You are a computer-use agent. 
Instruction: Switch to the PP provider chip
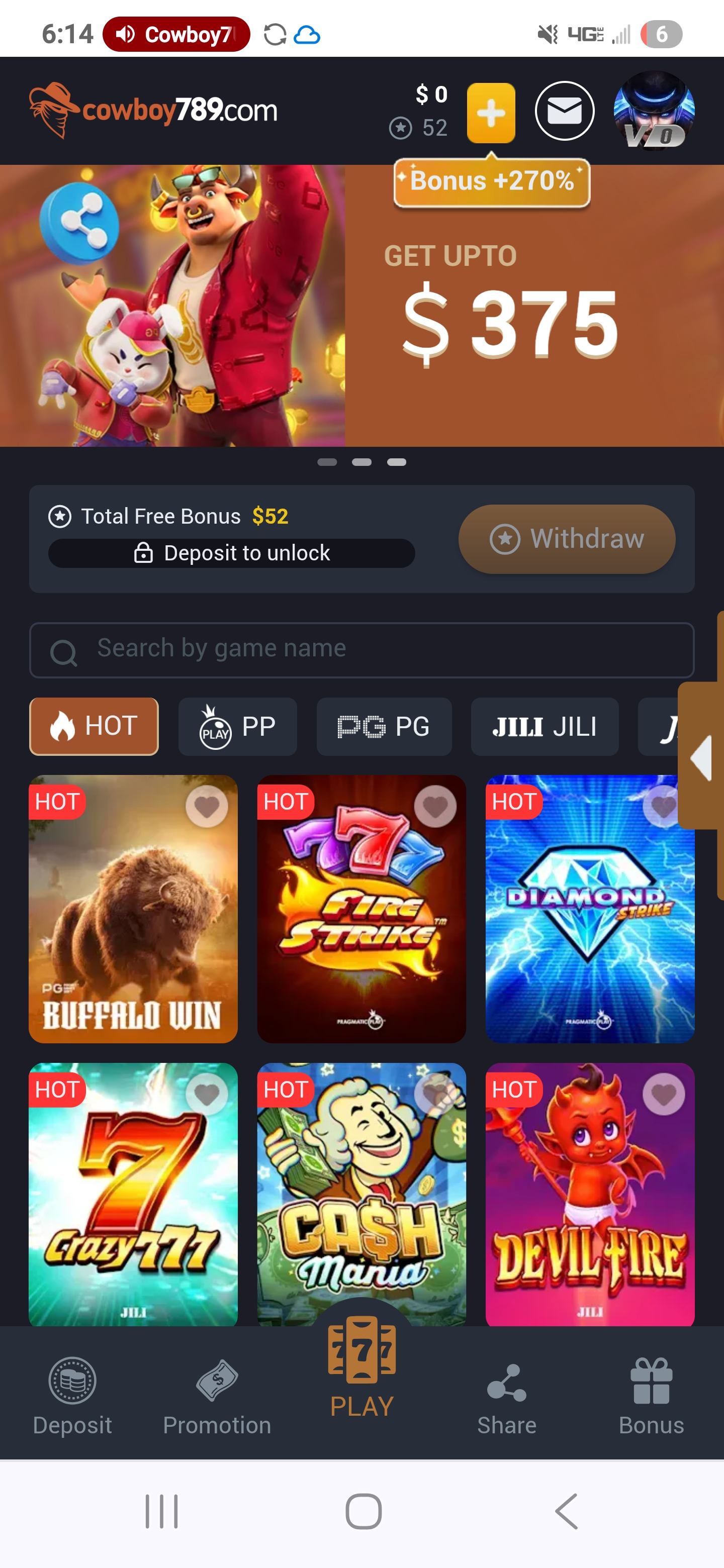point(237,726)
